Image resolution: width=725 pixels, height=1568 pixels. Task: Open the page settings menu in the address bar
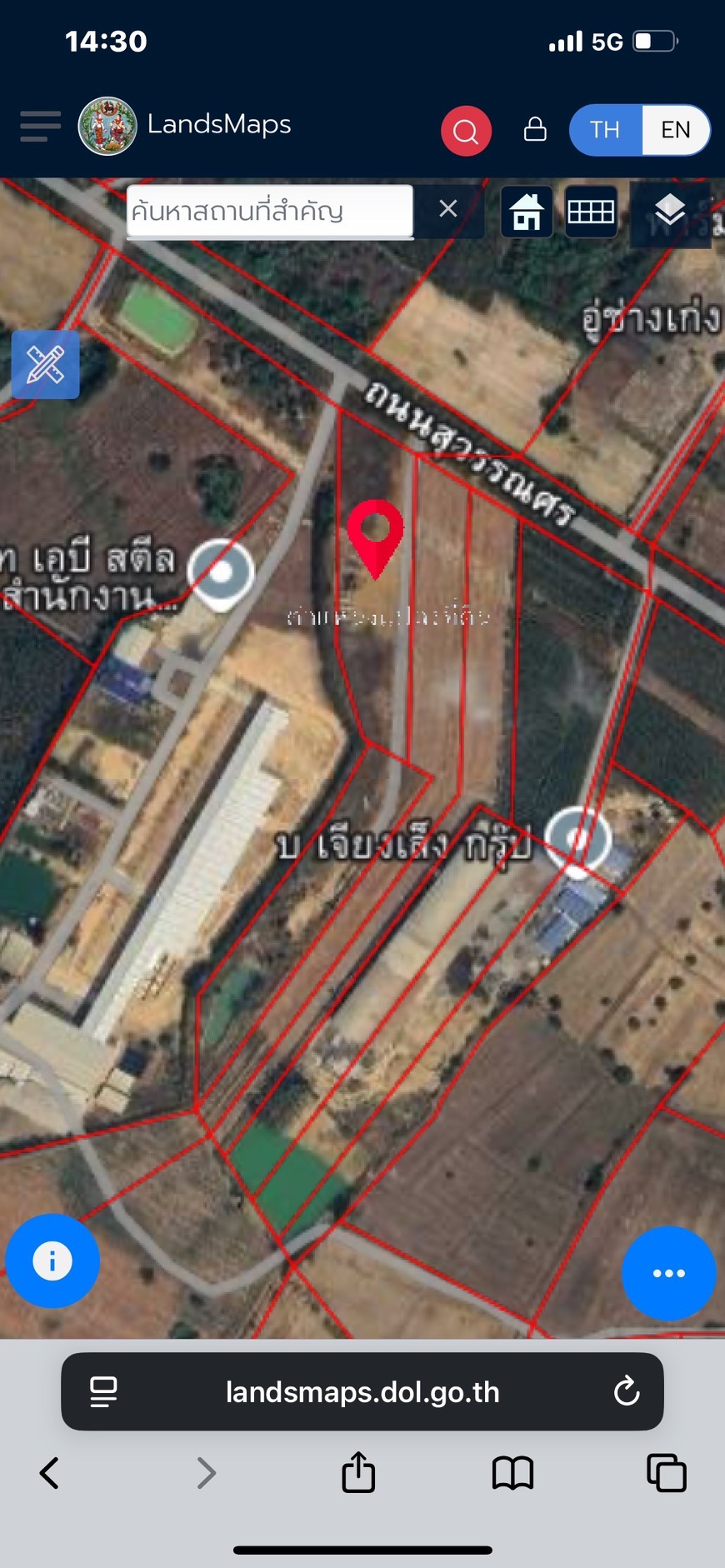click(103, 1391)
